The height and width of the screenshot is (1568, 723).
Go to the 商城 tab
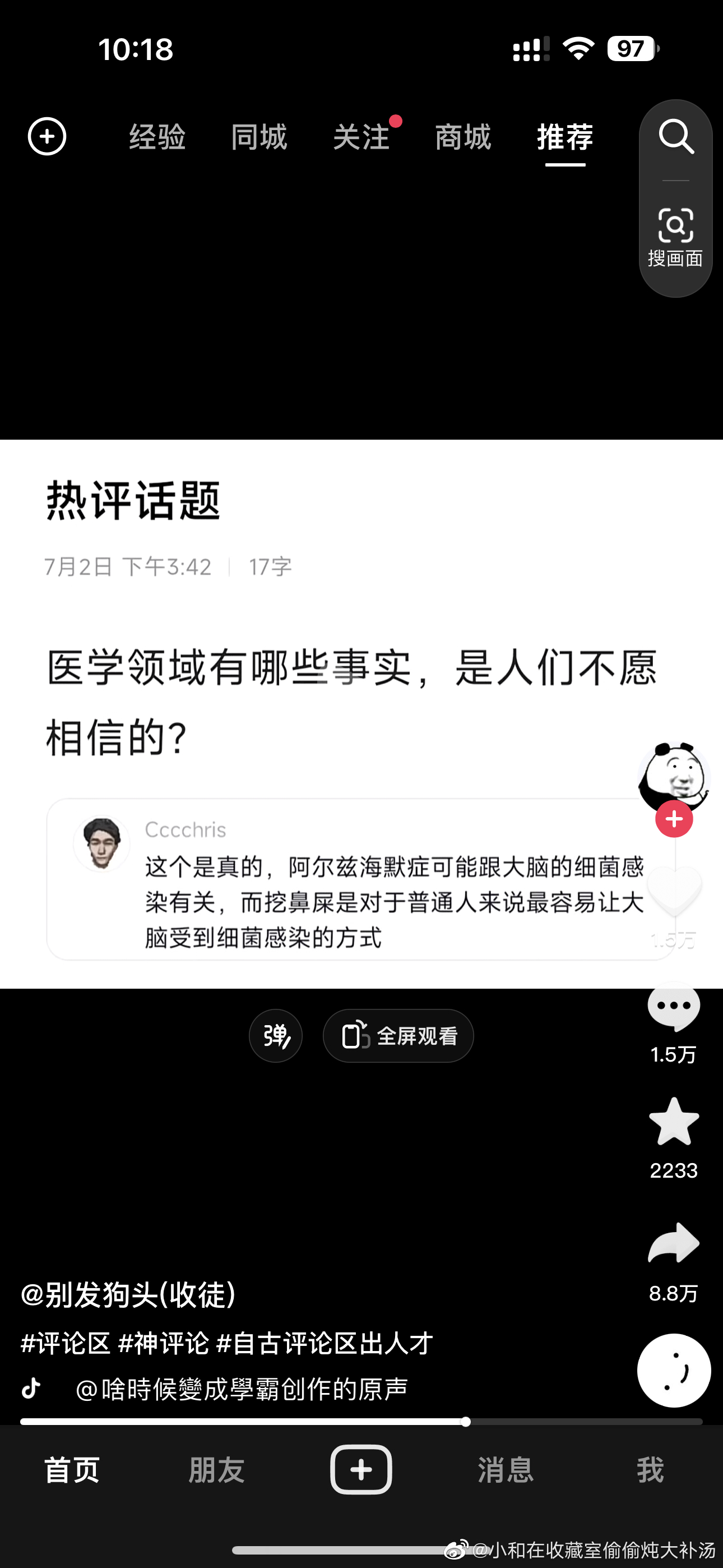point(462,136)
